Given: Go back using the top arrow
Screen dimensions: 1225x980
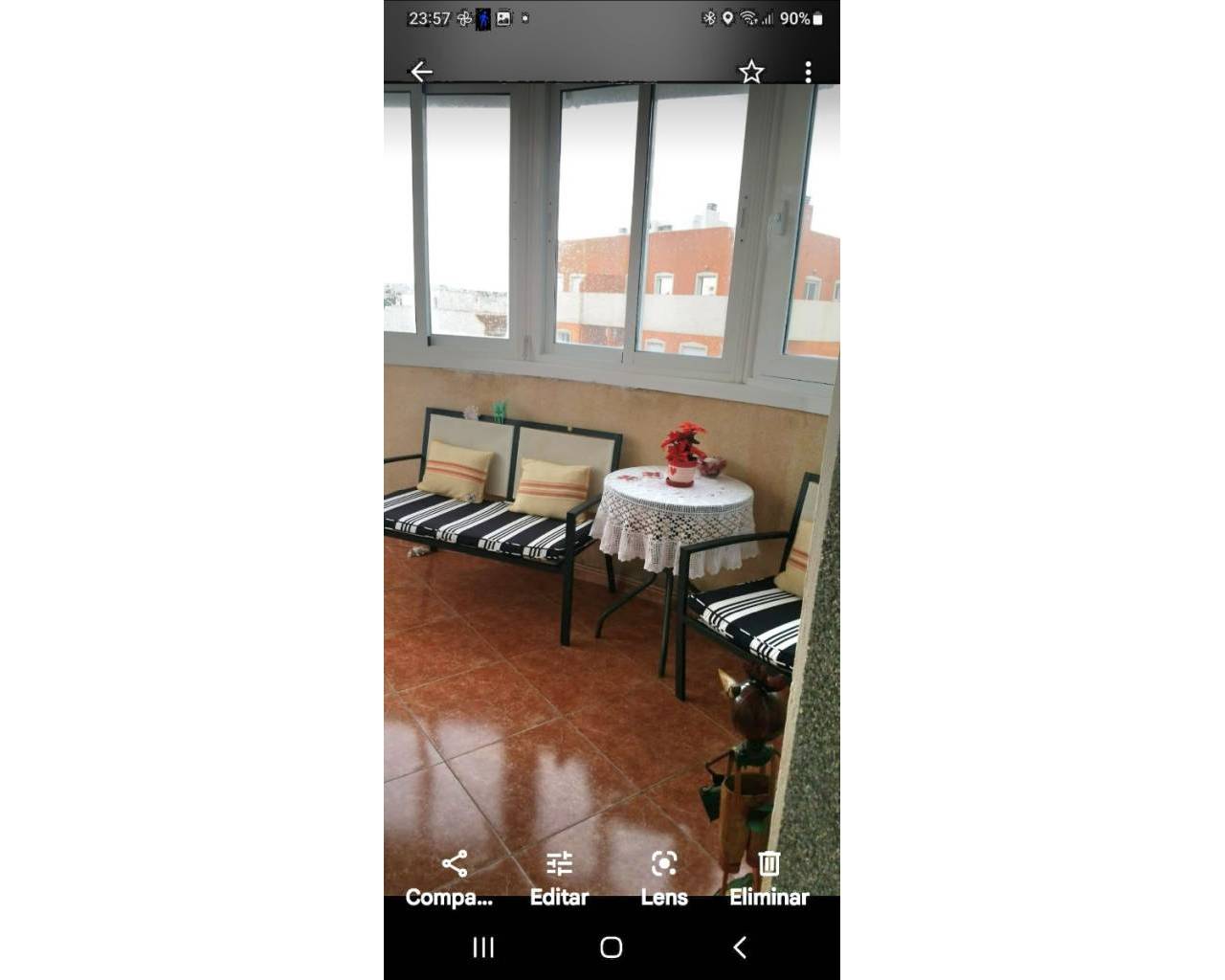Looking at the screenshot, I should pos(421,72).
